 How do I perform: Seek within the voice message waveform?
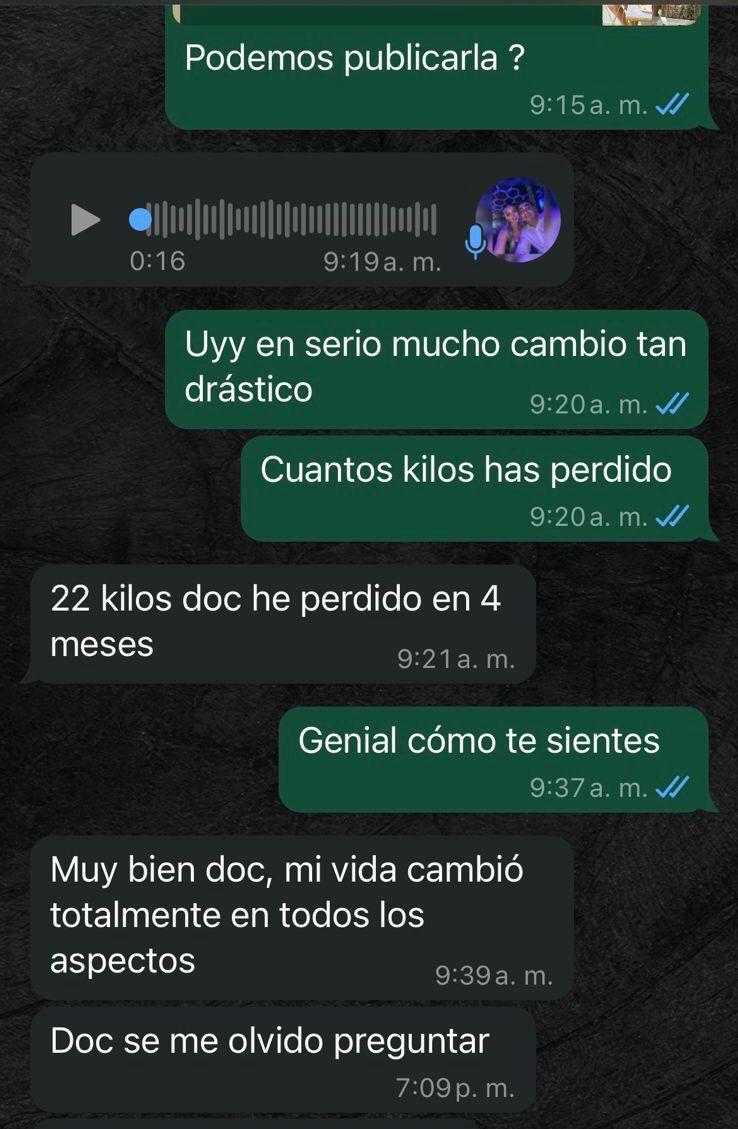290,219
